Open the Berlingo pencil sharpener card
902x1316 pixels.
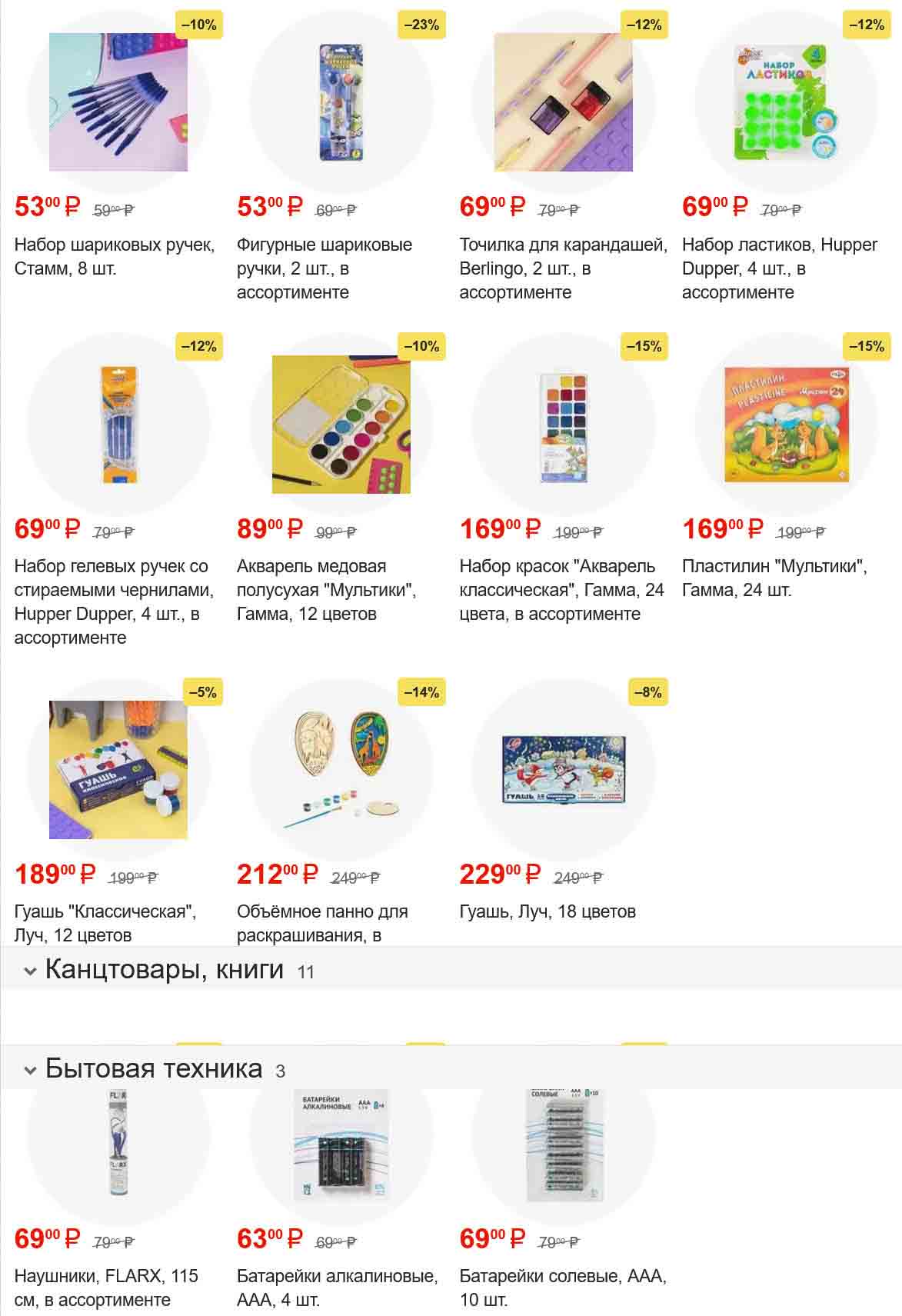[x=563, y=102]
